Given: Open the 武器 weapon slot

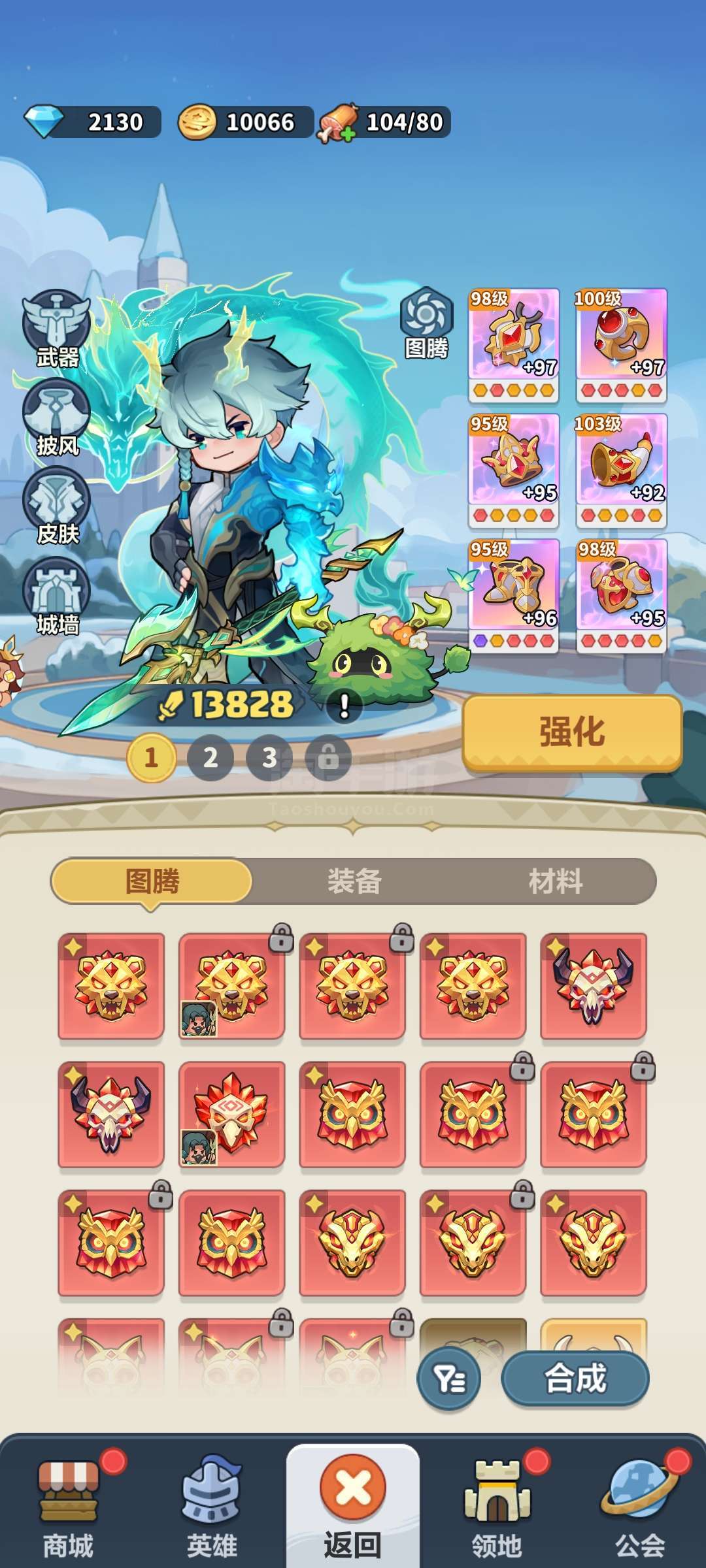Looking at the screenshot, I should (x=57, y=329).
